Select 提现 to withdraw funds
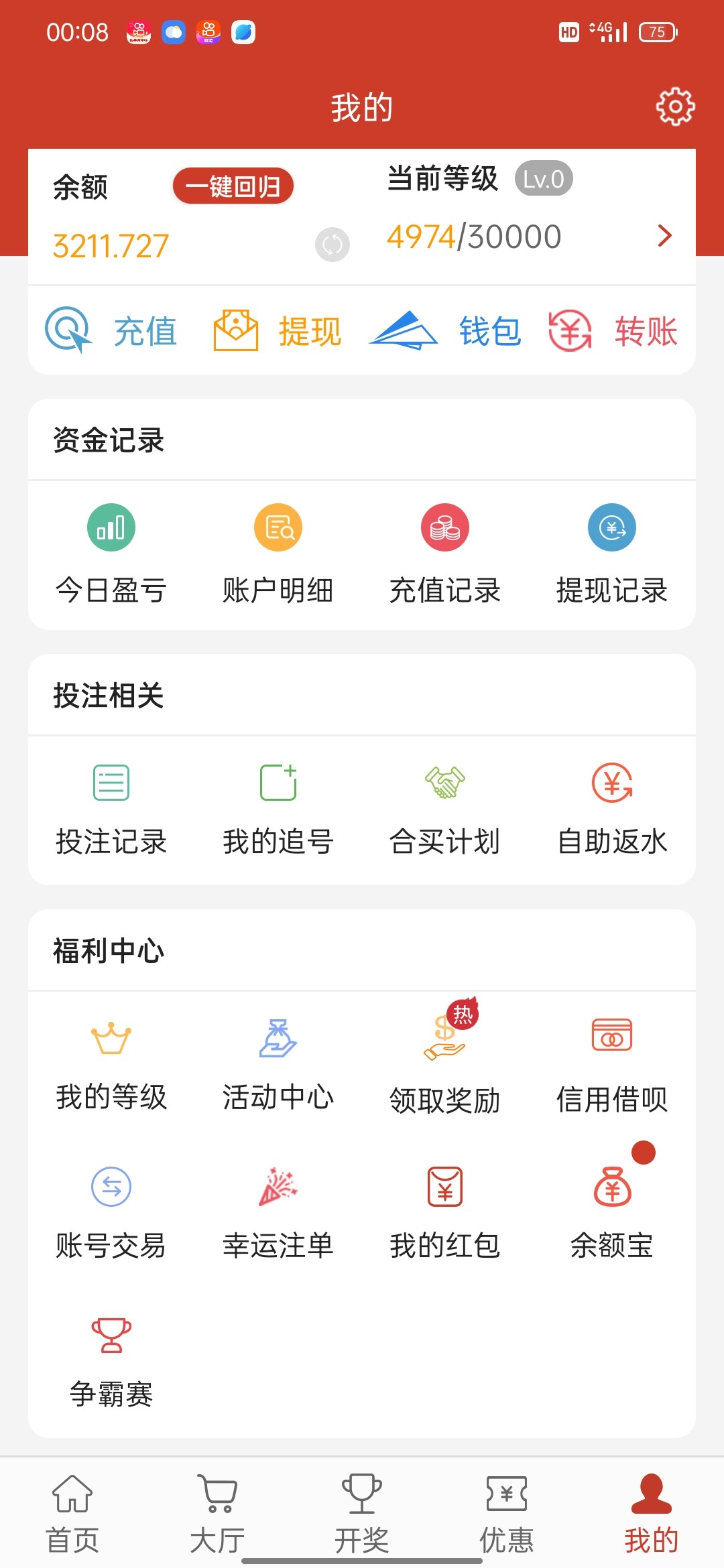 coord(278,331)
